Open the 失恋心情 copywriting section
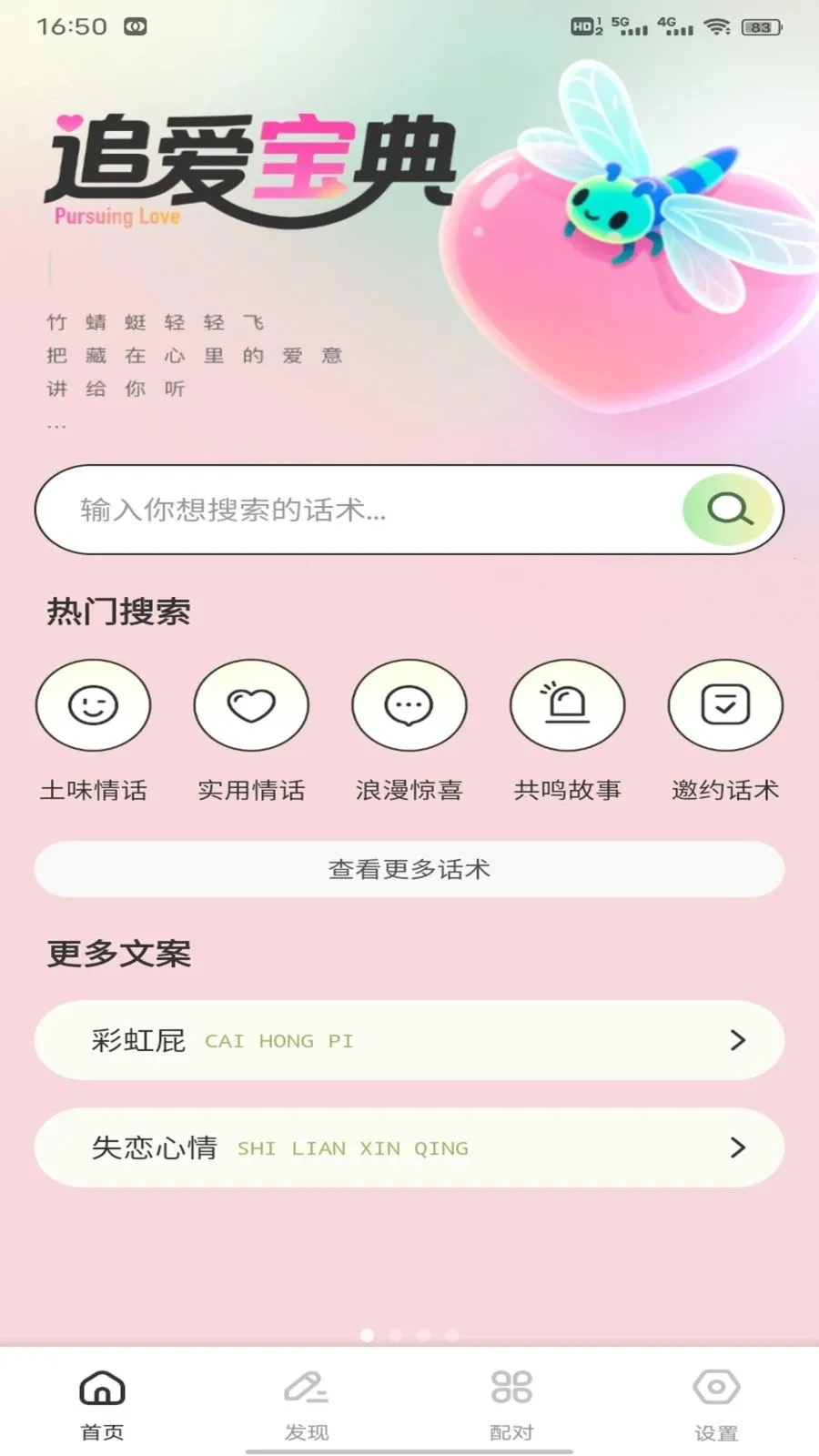The height and width of the screenshot is (1456, 819). [x=409, y=1148]
